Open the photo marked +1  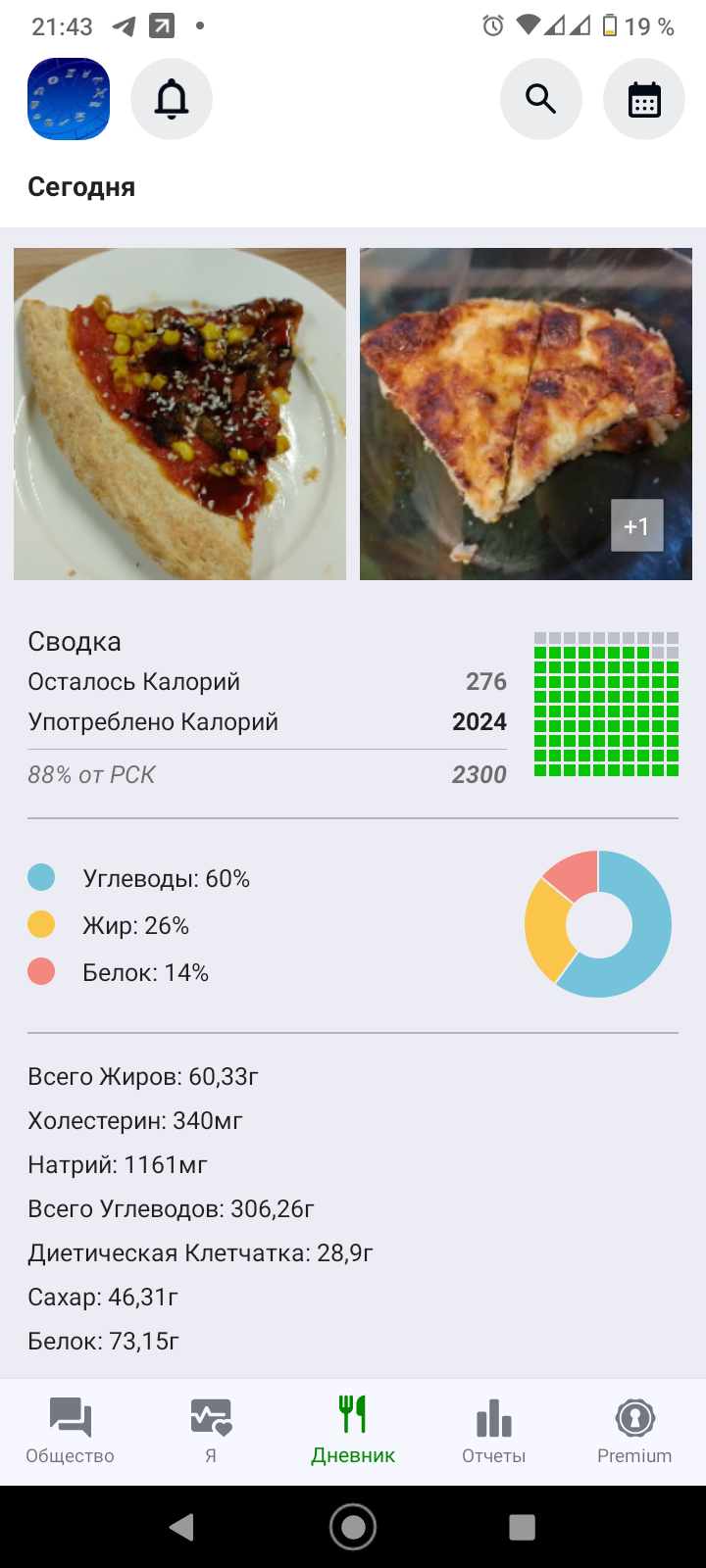pos(527,414)
